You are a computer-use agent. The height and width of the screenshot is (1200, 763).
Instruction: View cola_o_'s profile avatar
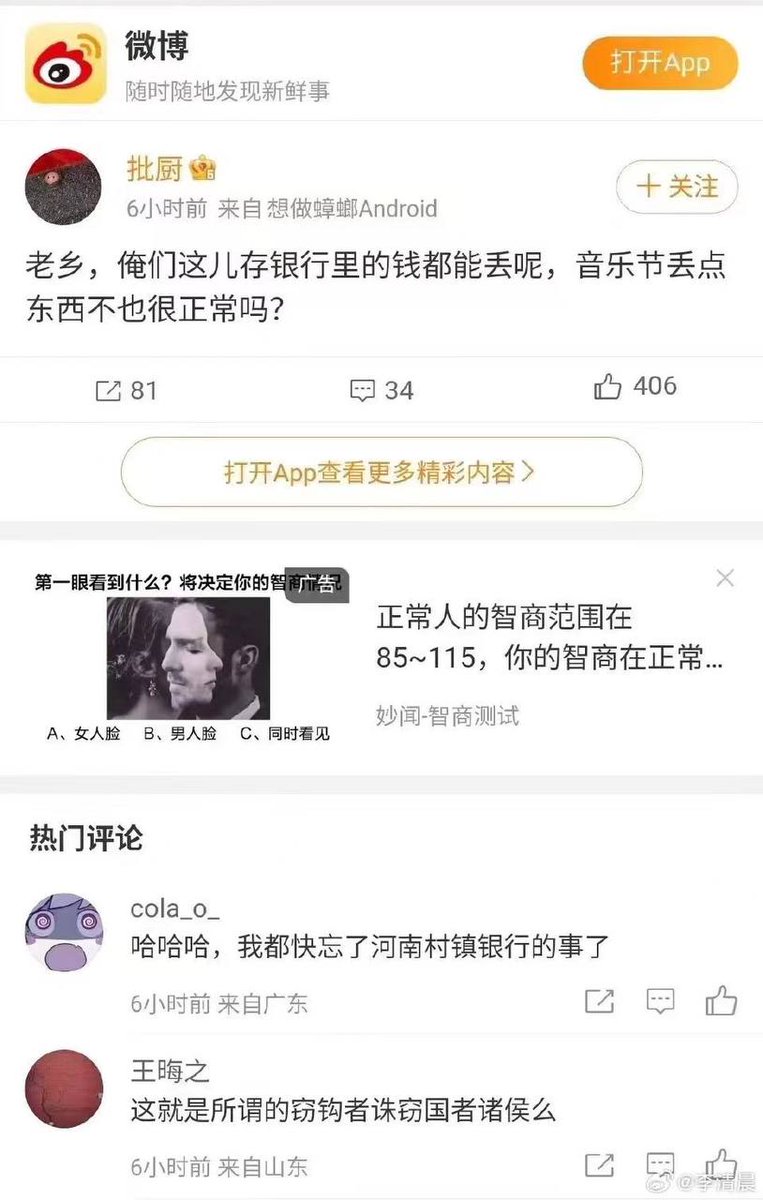(64, 933)
